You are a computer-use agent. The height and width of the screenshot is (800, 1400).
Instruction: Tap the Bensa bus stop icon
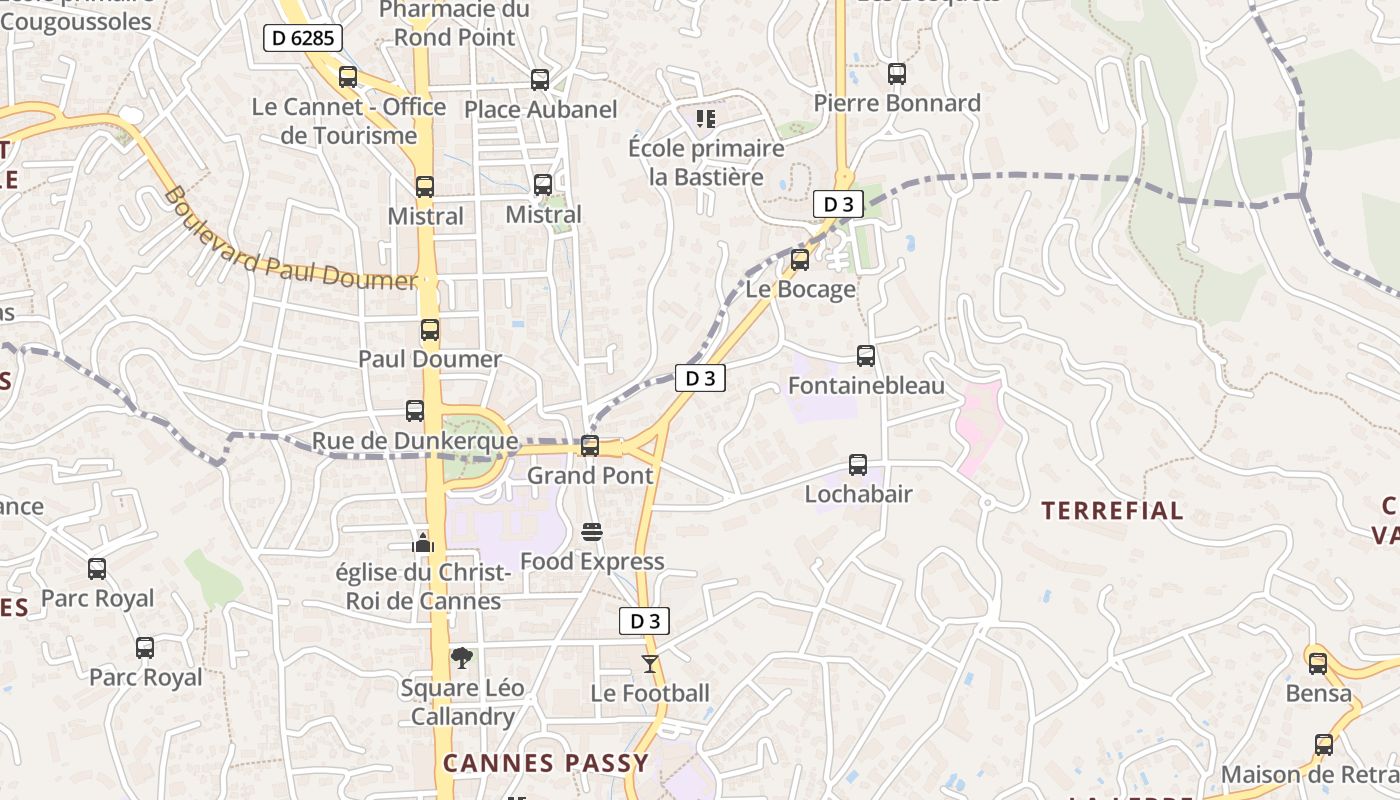pos(1318,663)
